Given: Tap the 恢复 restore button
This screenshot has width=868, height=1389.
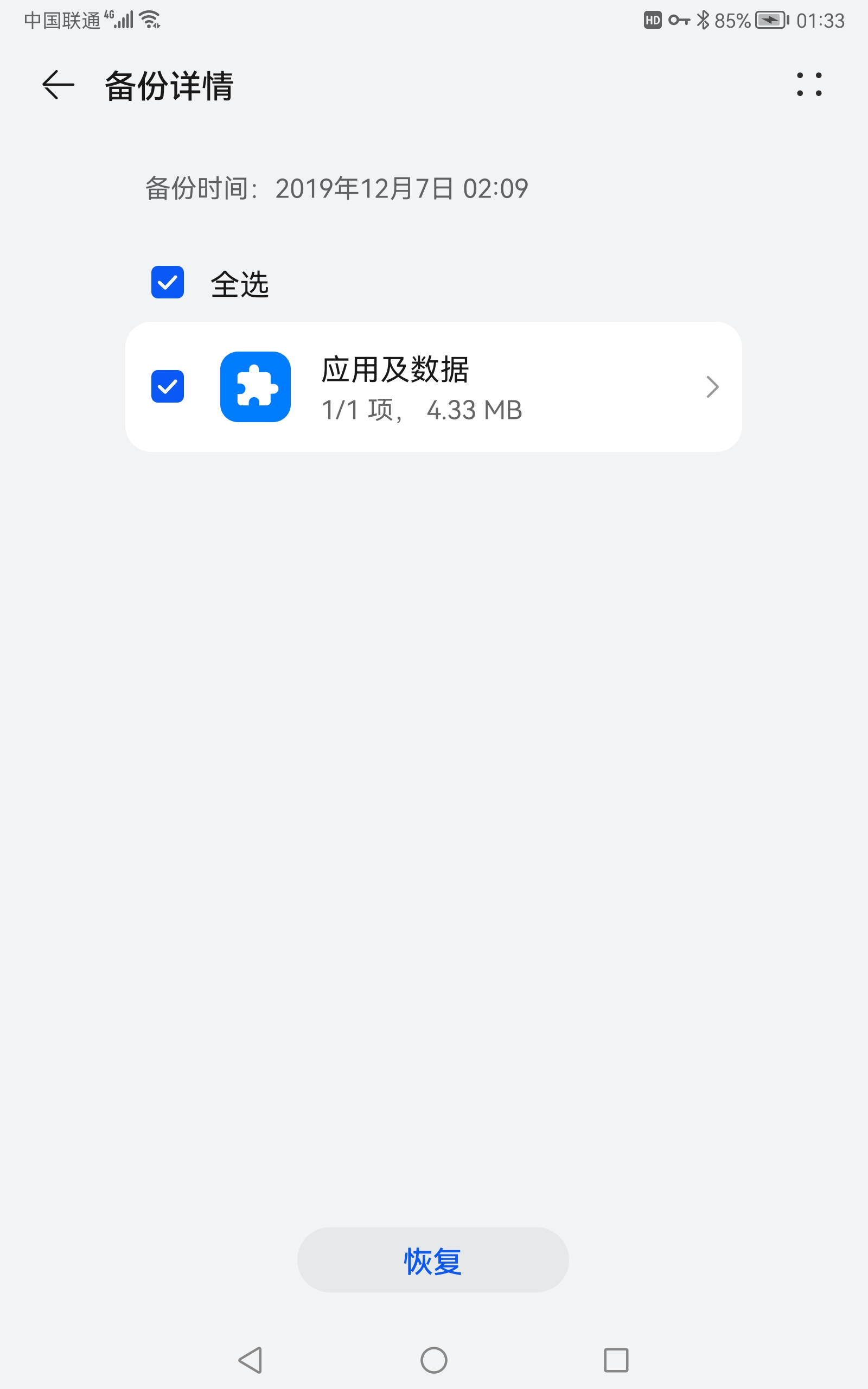Looking at the screenshot, I should tap(433, 1260).
